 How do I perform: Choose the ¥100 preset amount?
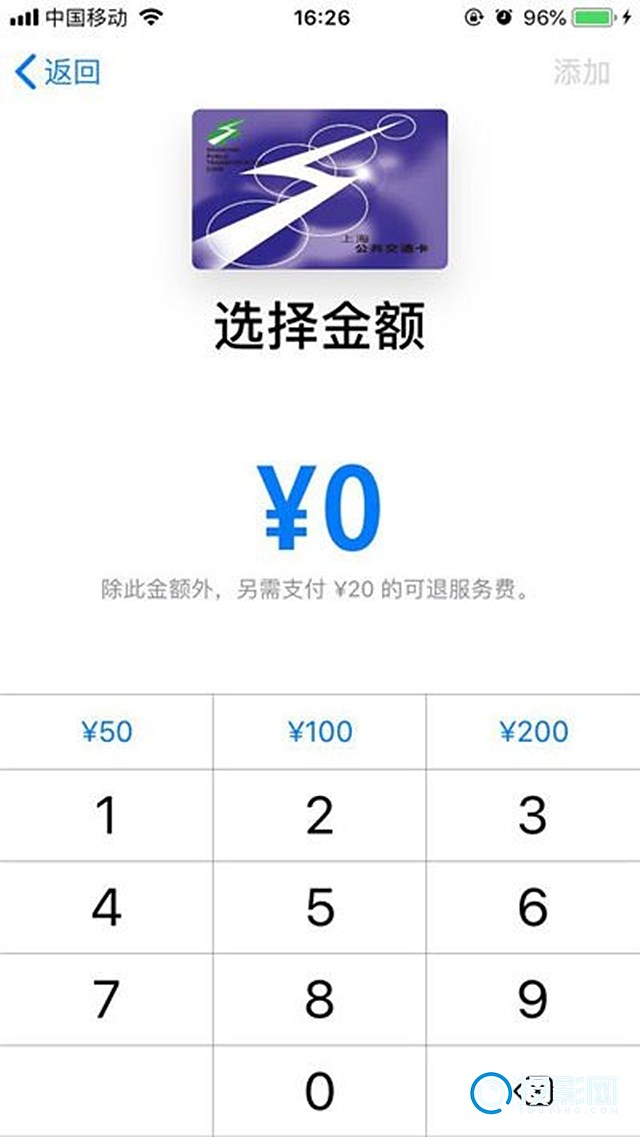point(320,731)
